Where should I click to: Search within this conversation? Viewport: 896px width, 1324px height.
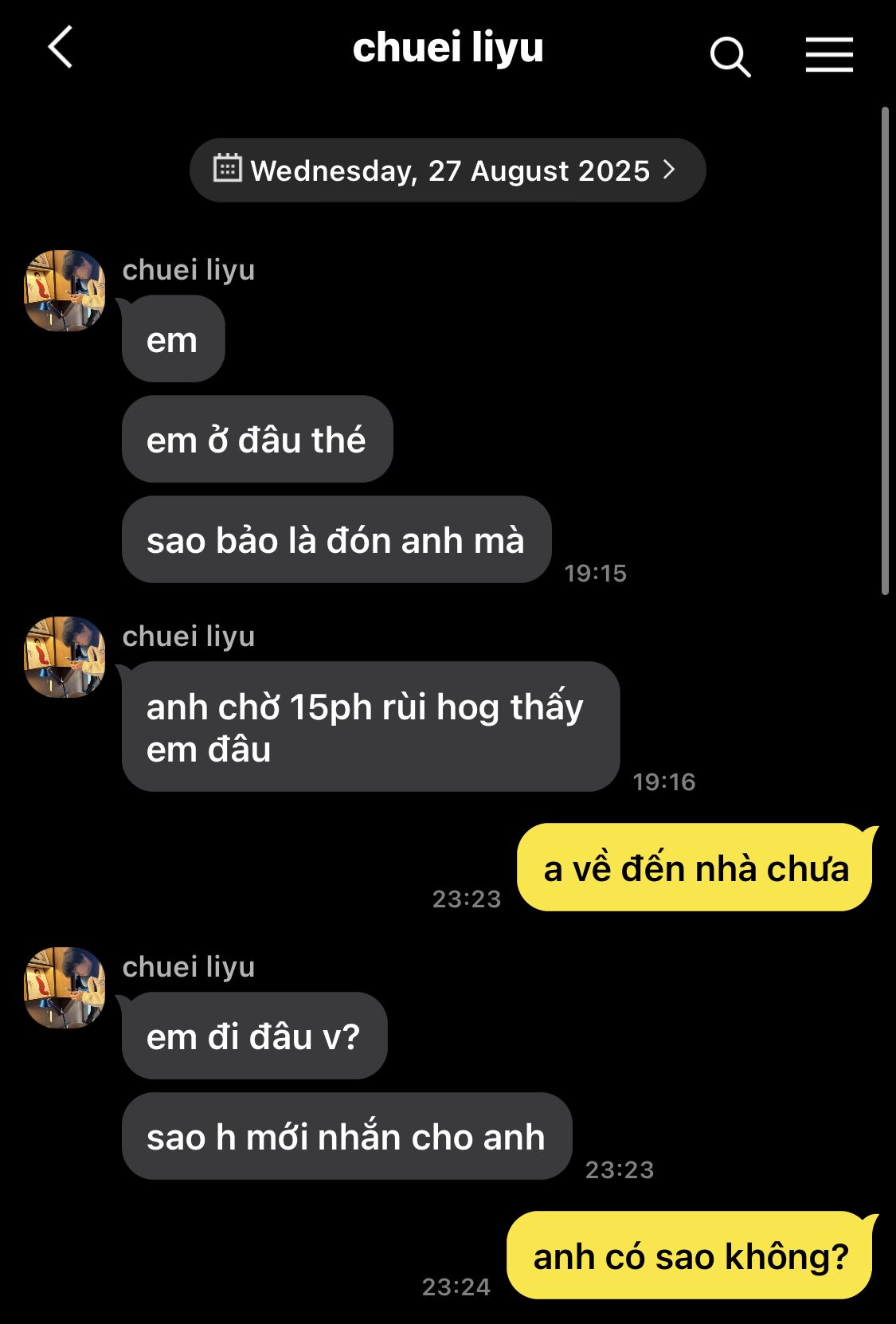click(x=730, y=56)
